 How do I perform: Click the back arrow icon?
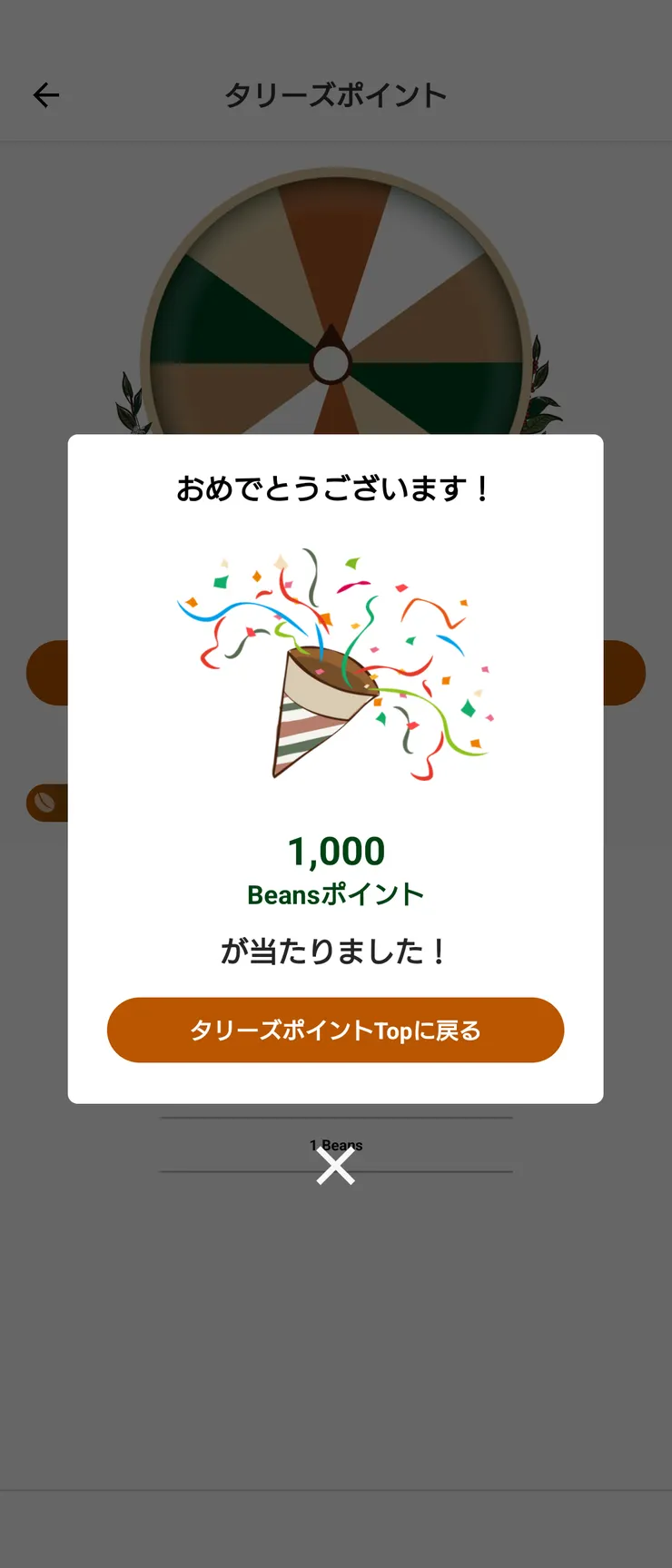coord(45,94)
